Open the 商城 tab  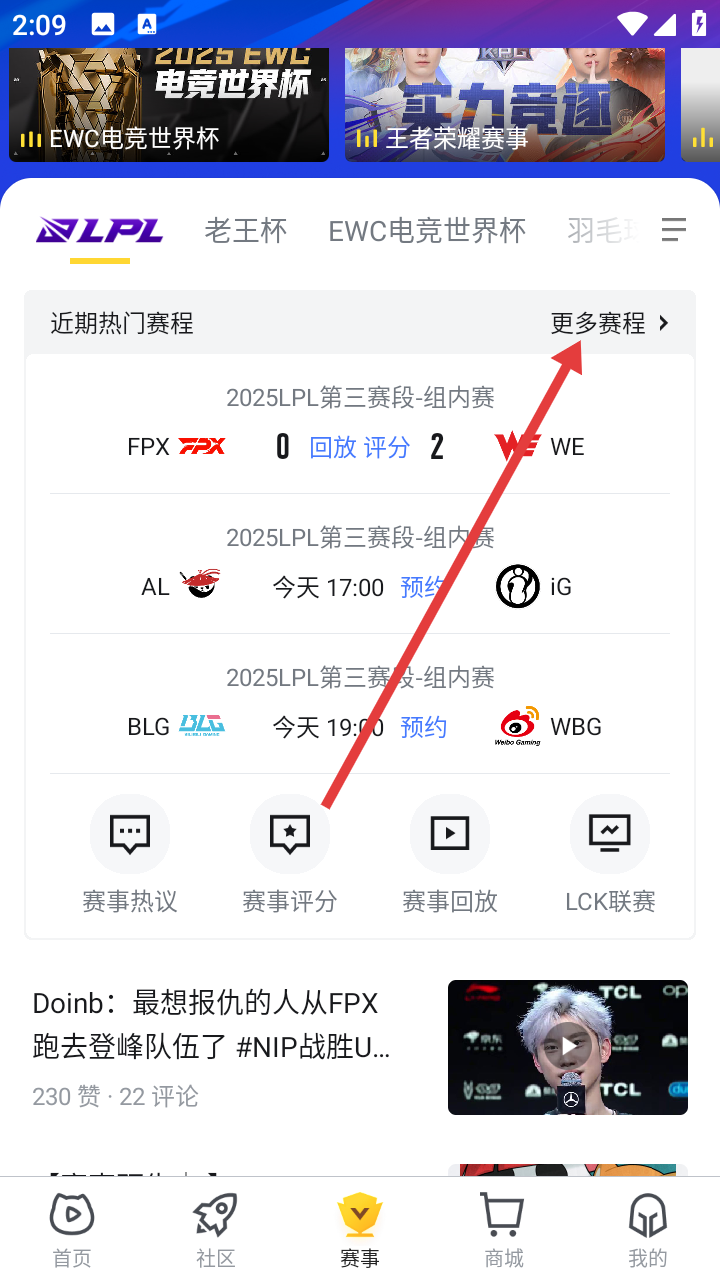[x=504, y=1229]
